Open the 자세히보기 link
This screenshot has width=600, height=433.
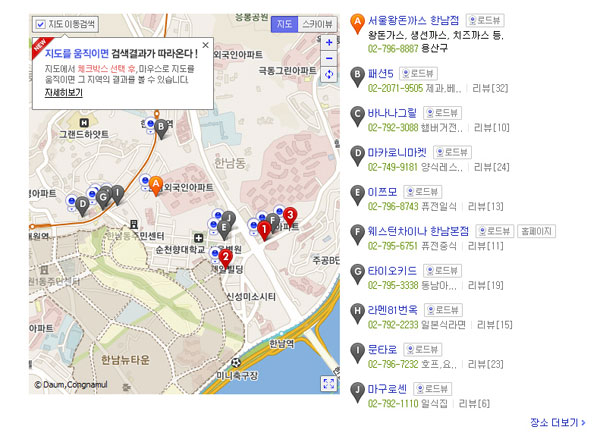click(x=64, y=92)
